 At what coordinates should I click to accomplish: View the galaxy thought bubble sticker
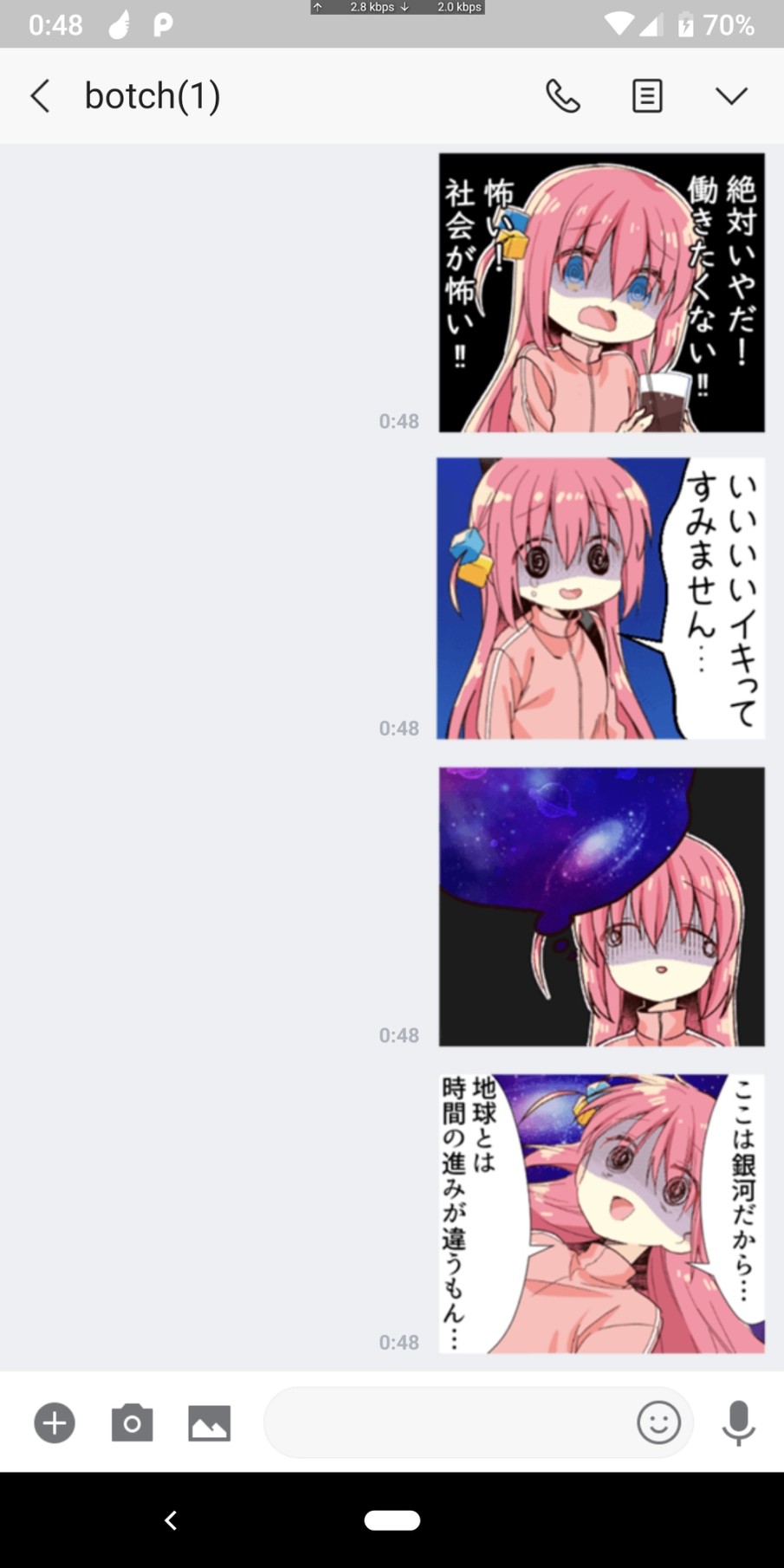(x=601, y=906)
